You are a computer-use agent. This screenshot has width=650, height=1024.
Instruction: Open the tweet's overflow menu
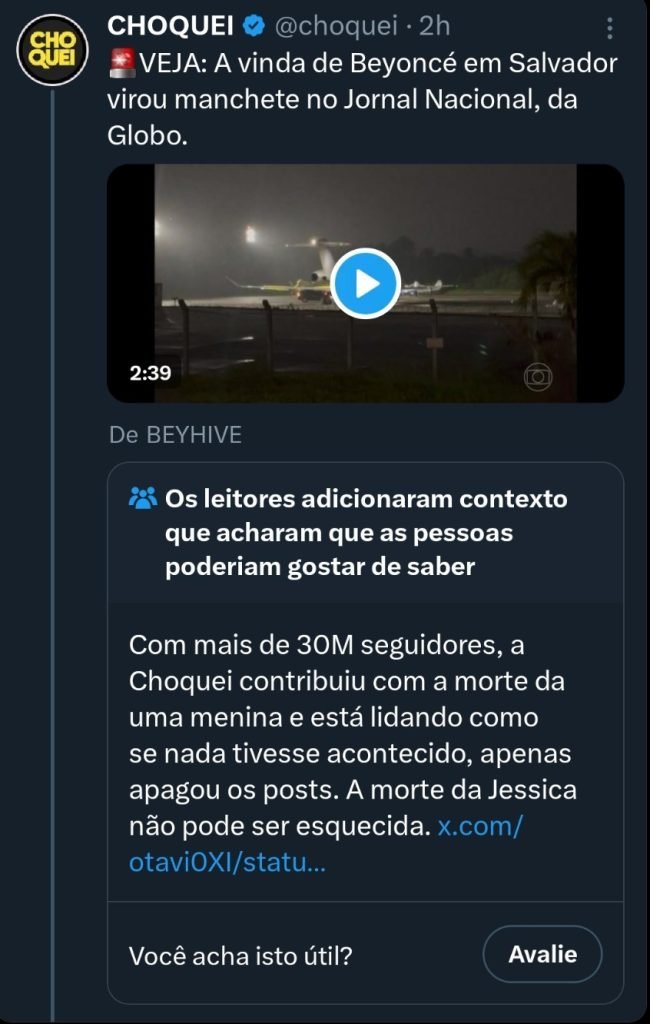pos(611,29)
